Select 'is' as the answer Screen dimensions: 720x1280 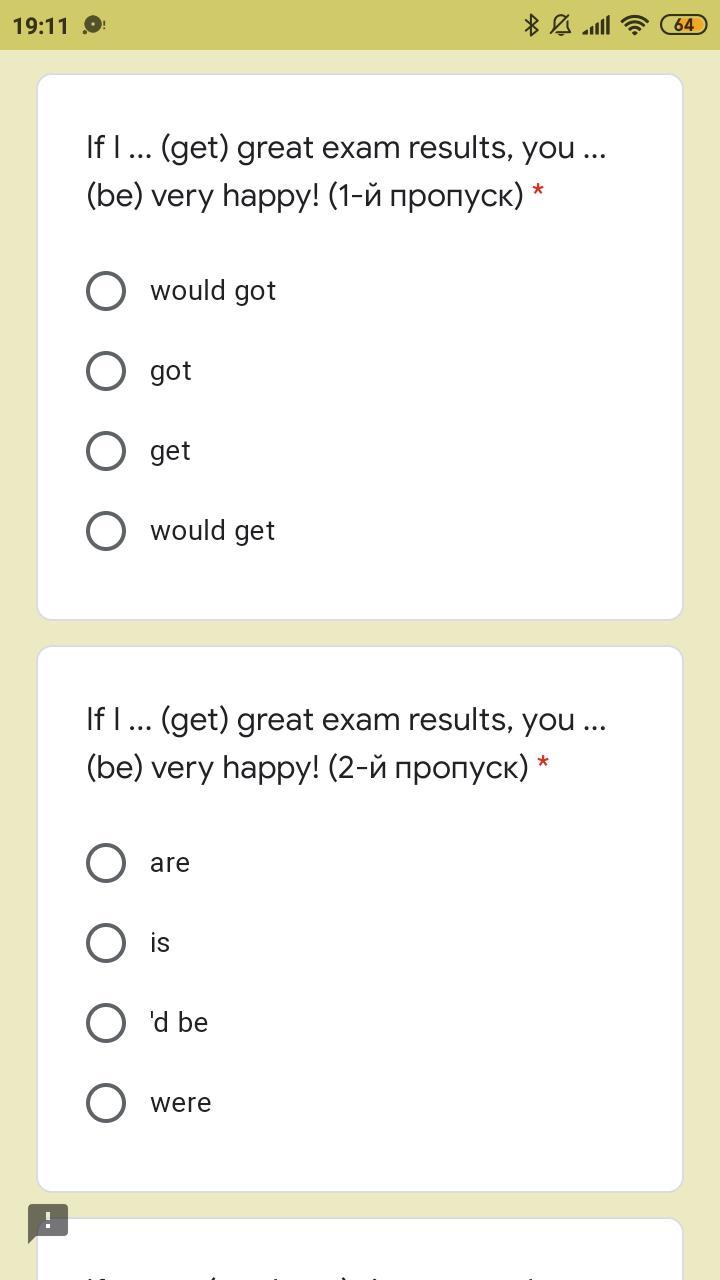pyautogui.click(x=106, y=943)
